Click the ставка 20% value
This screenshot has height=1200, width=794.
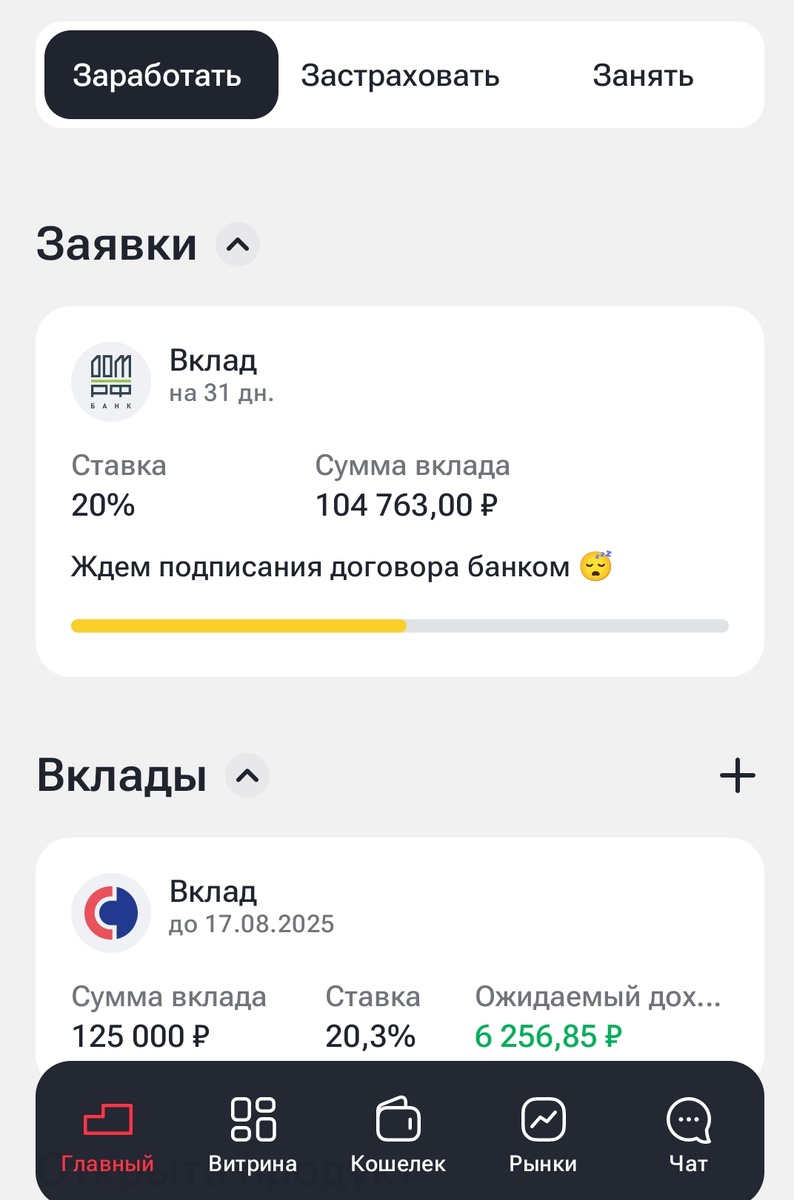(x=101, y=505)
